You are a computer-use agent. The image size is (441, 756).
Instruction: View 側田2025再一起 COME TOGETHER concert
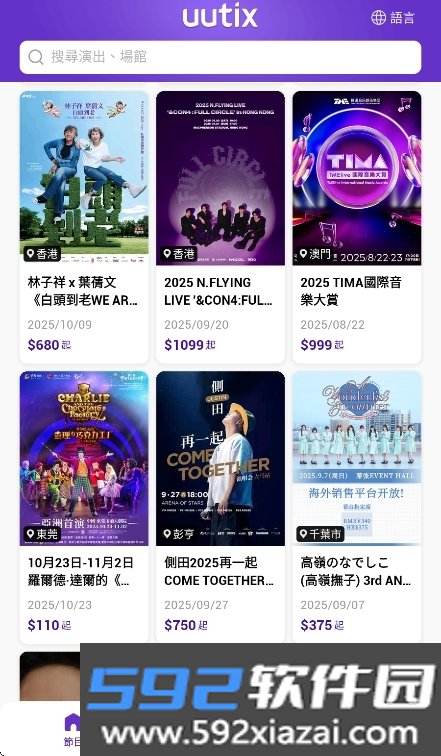click(220, 507)
